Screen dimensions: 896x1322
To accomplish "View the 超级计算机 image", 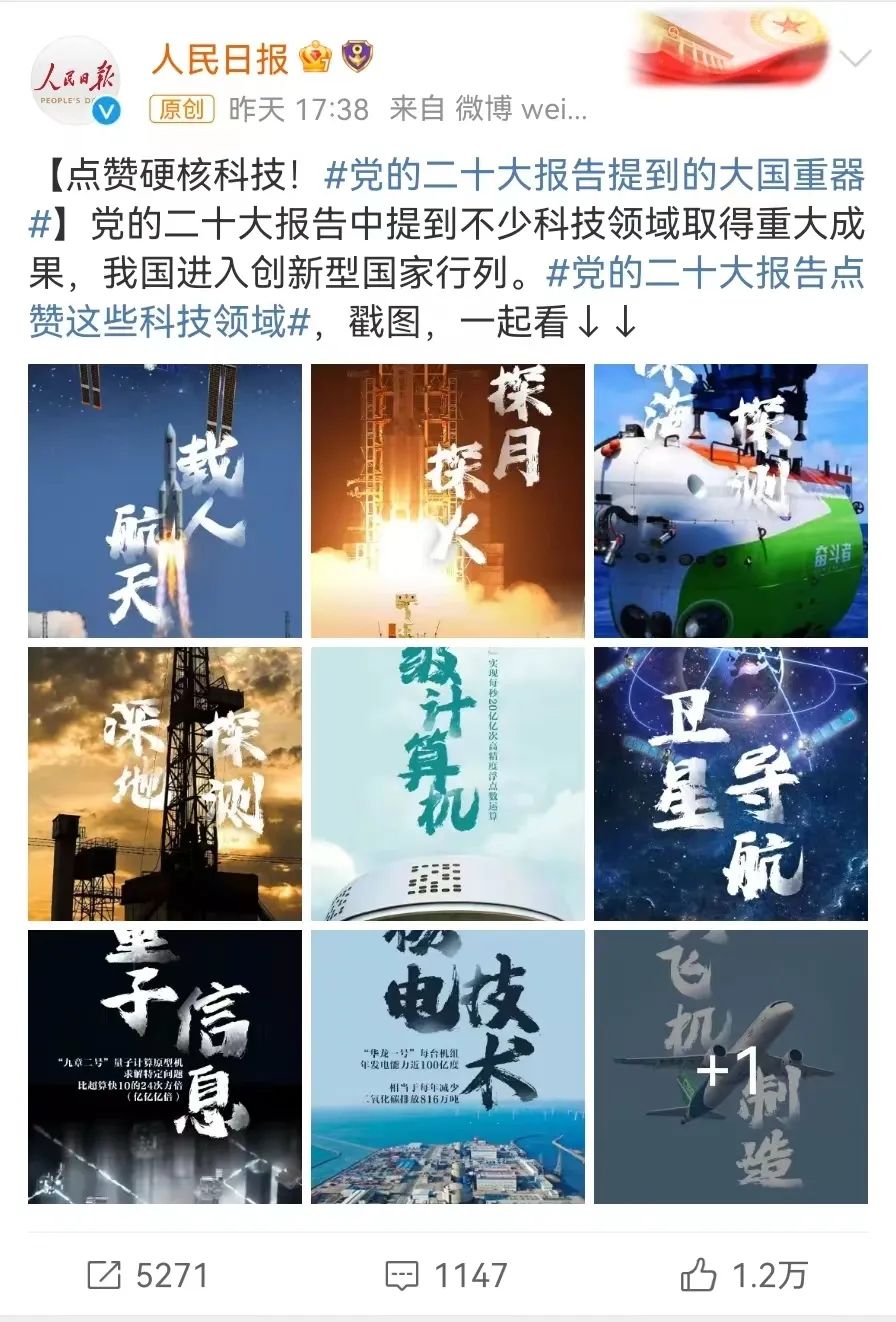I will [x=448, y=784].
